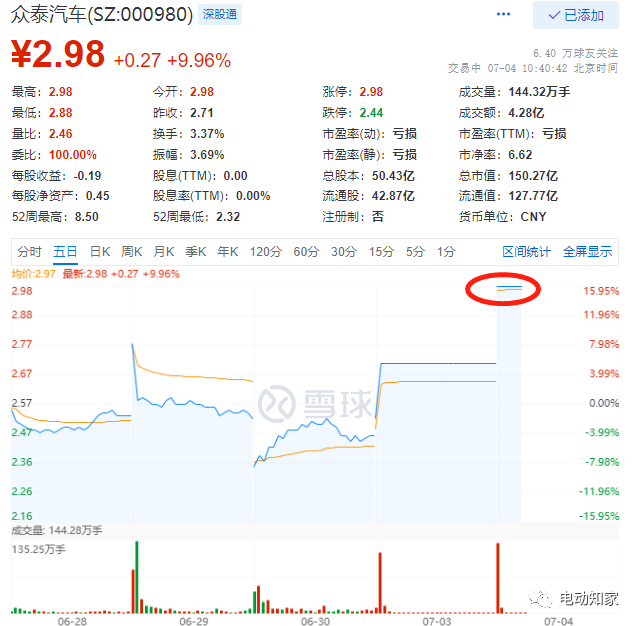Select the 1分 chart tab
This screenshot has height=626, width=639.
tap(446, 252)
